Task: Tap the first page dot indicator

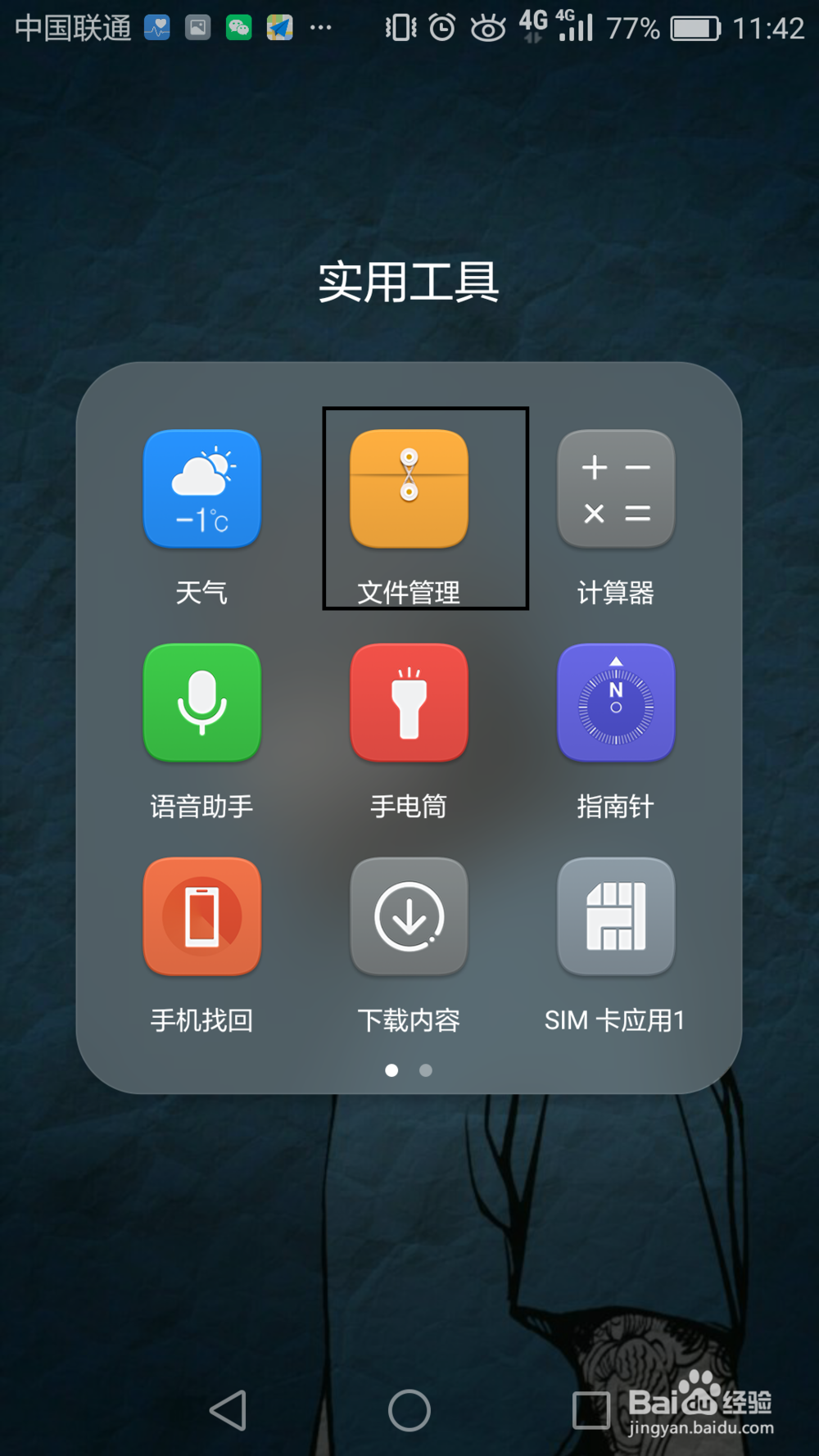Action: tap(393, 1070)
